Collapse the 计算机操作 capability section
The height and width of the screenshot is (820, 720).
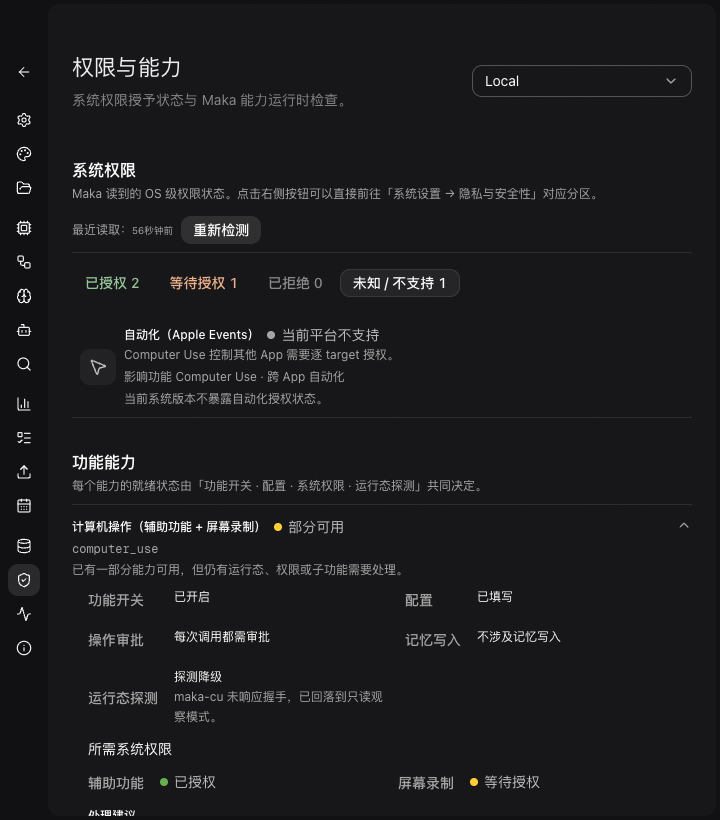pos(683,526)
